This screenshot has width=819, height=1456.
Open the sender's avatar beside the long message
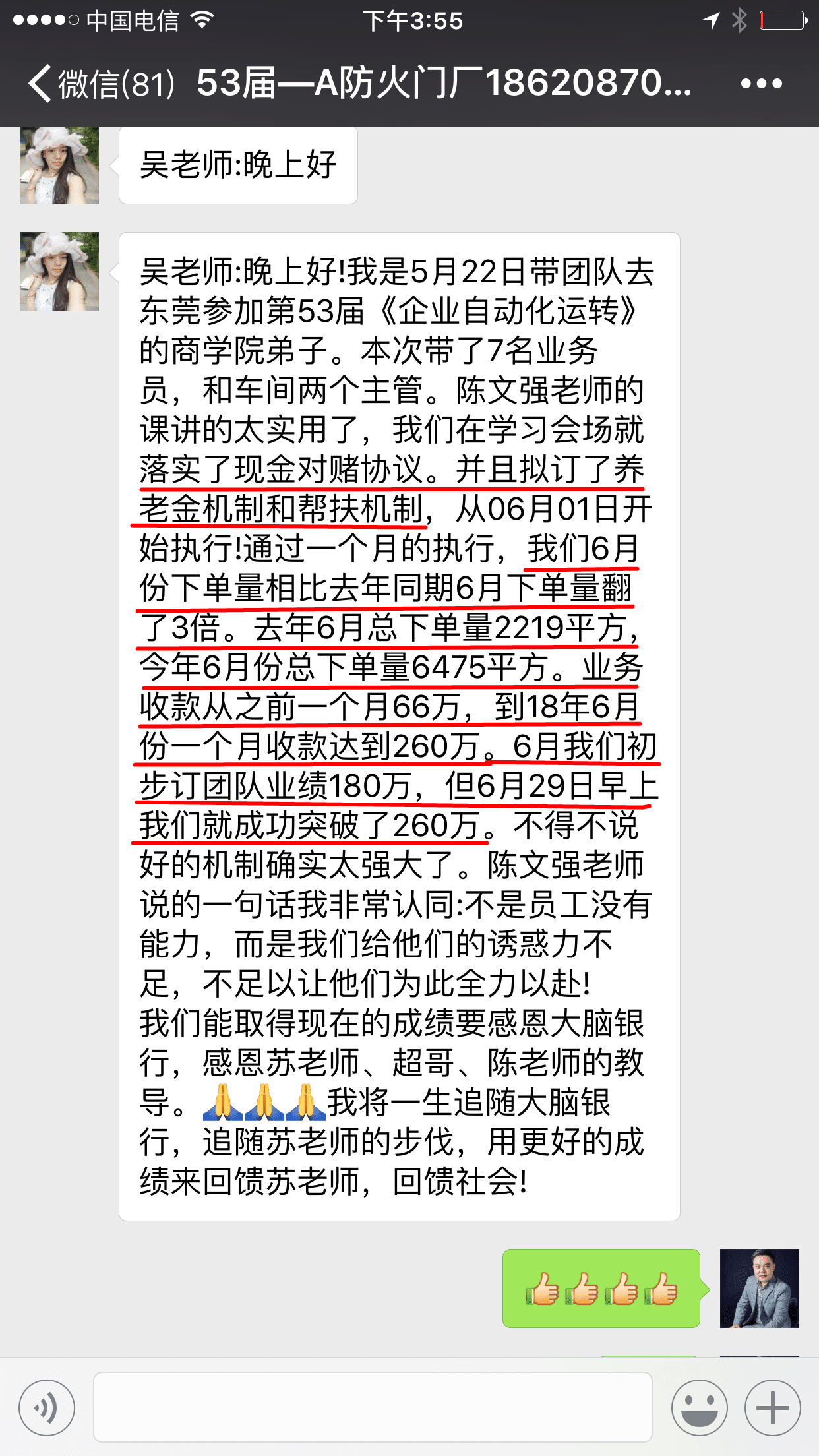pos(59,272)
